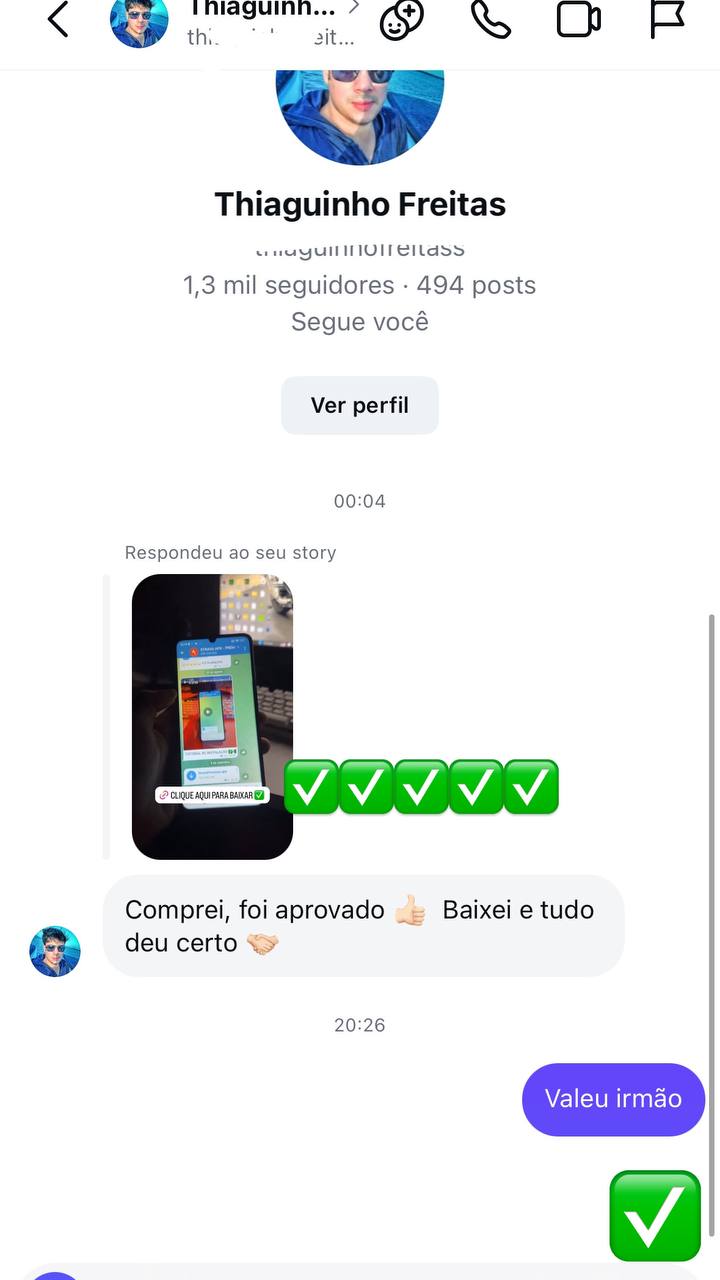The image size is (720, 1280).
Task: Tap the Ver perfil button
Action: pyautogui.click(x=359, y=405)
